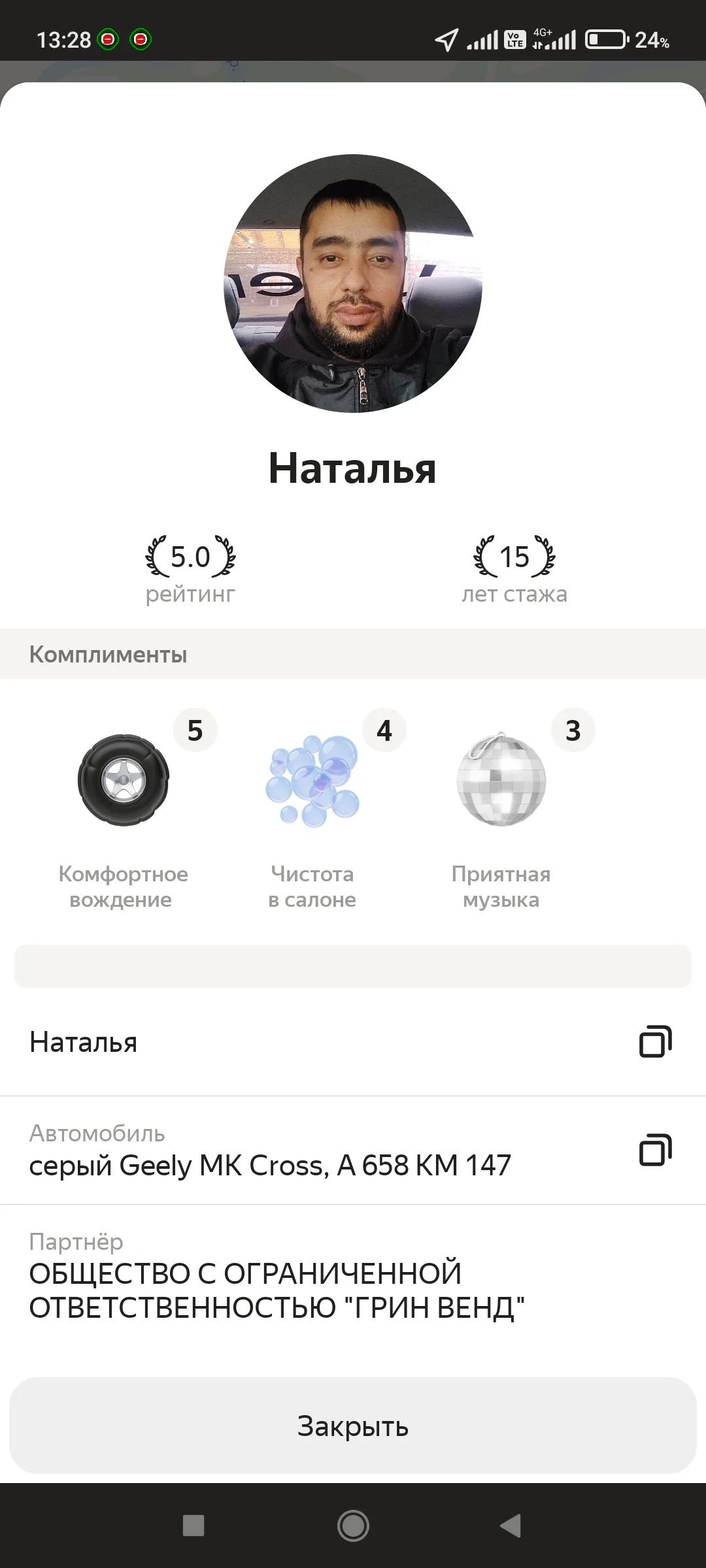Viewport: 706px width, 1568px height.
Task: Expand the compliment counter showing 5
Action: pyautogui.click(x=195, y=730)
